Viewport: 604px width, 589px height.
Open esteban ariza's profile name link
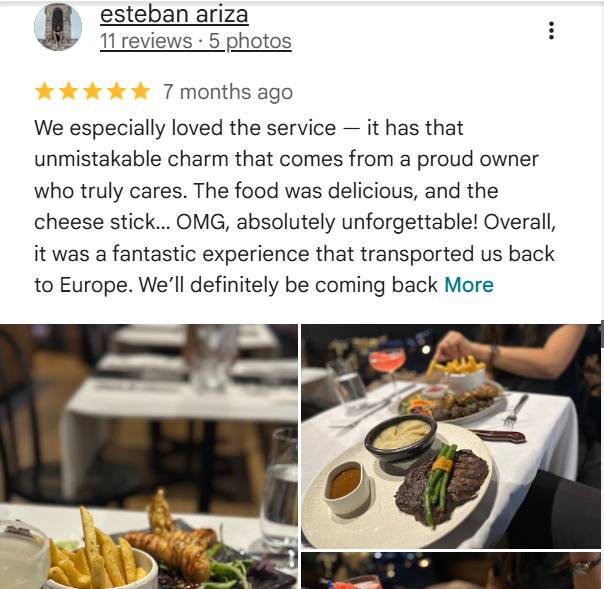point(174,15)
